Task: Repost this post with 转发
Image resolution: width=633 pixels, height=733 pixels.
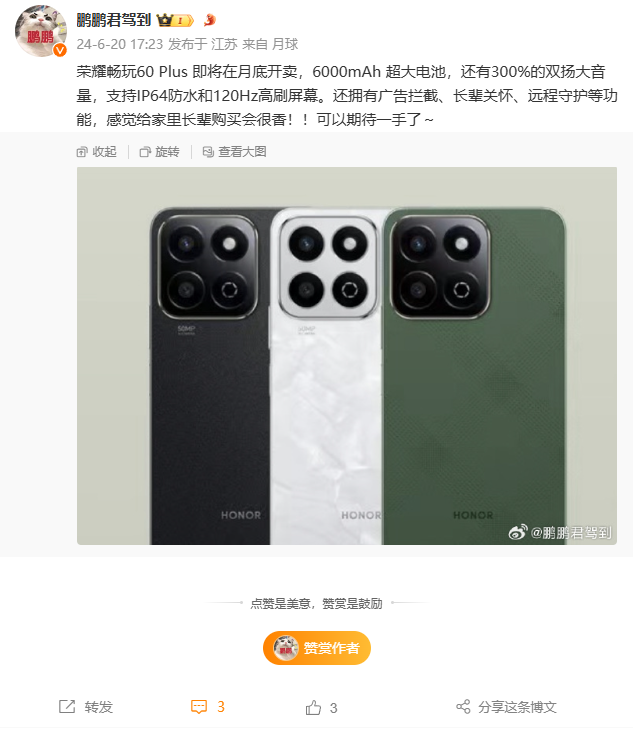Action: click(x=86, y=707)
